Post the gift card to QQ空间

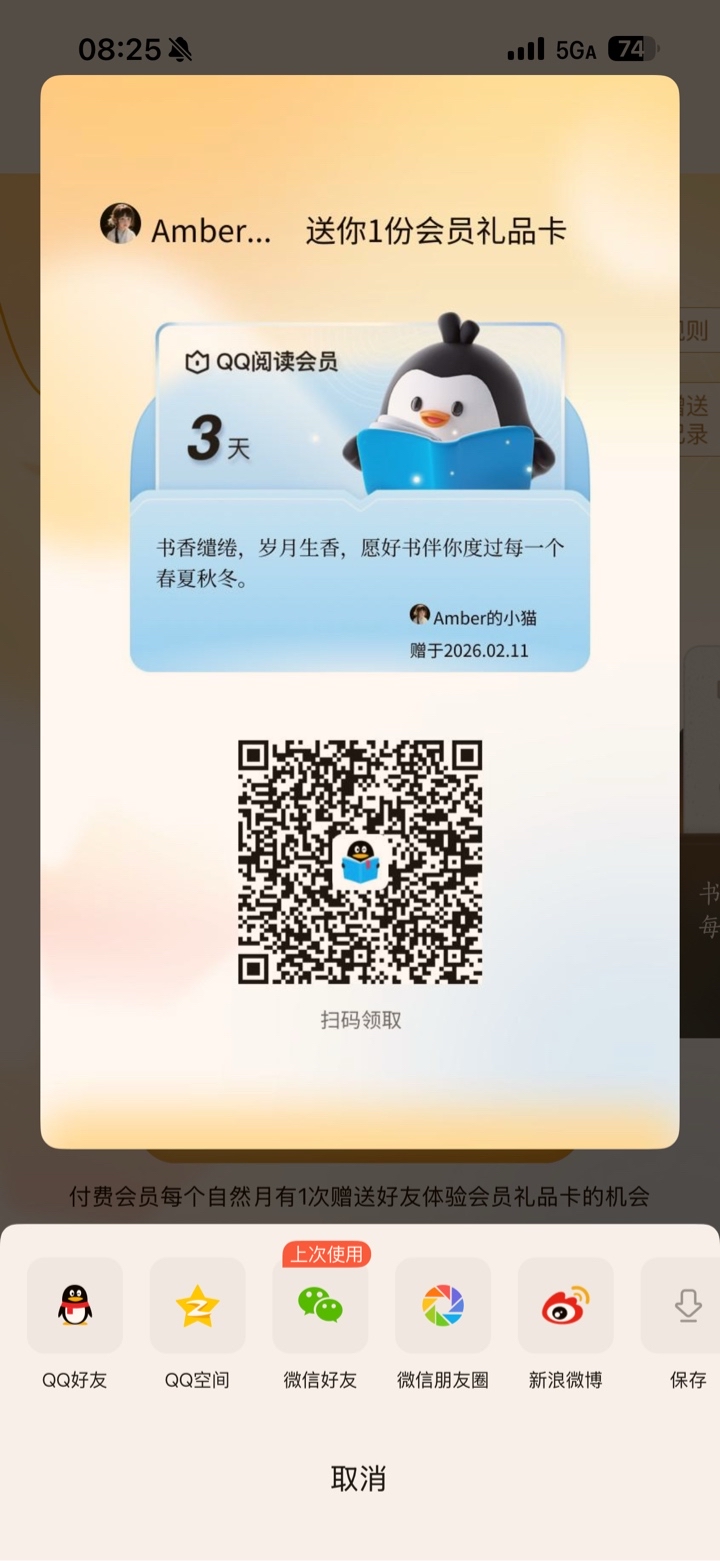coord(197,1306)
